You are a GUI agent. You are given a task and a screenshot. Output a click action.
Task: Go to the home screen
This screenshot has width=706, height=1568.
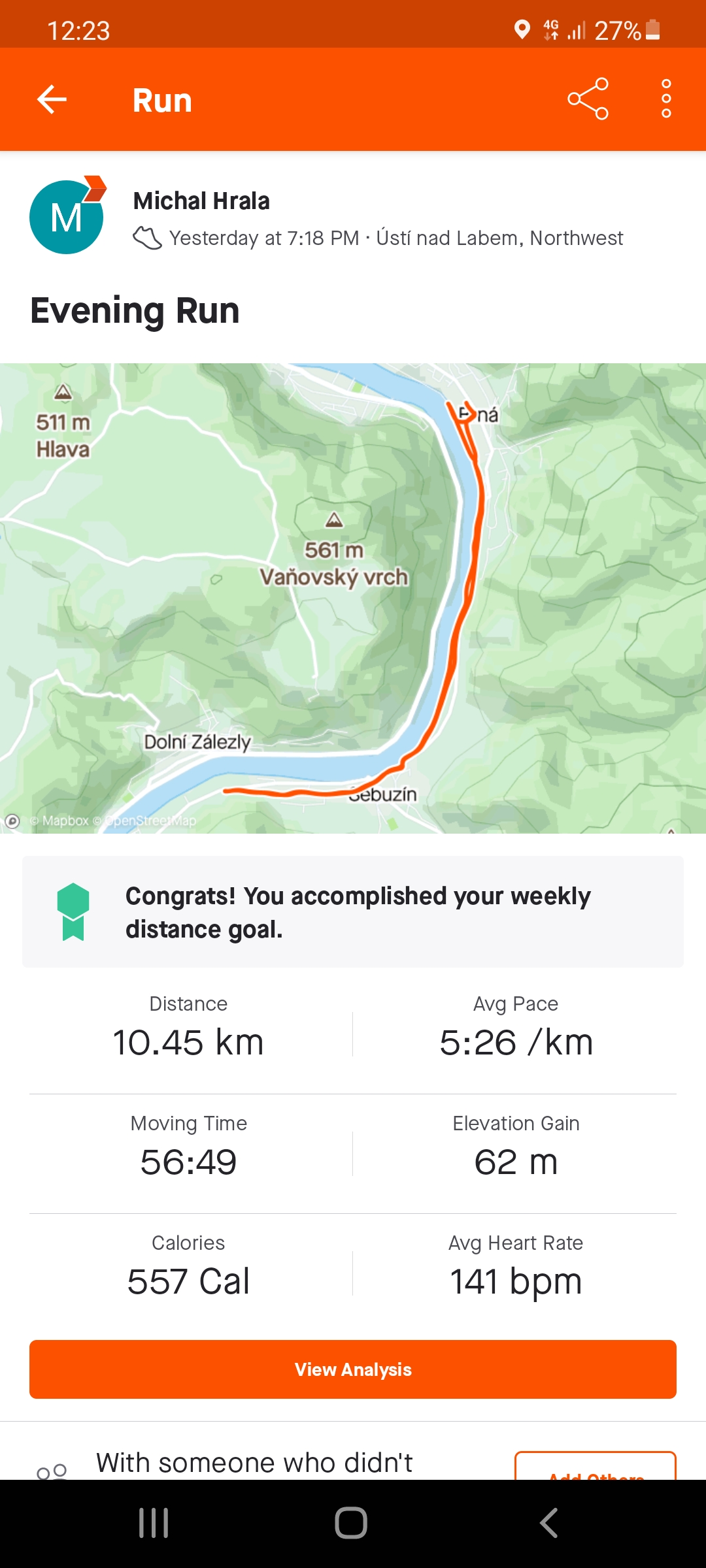351,1523
